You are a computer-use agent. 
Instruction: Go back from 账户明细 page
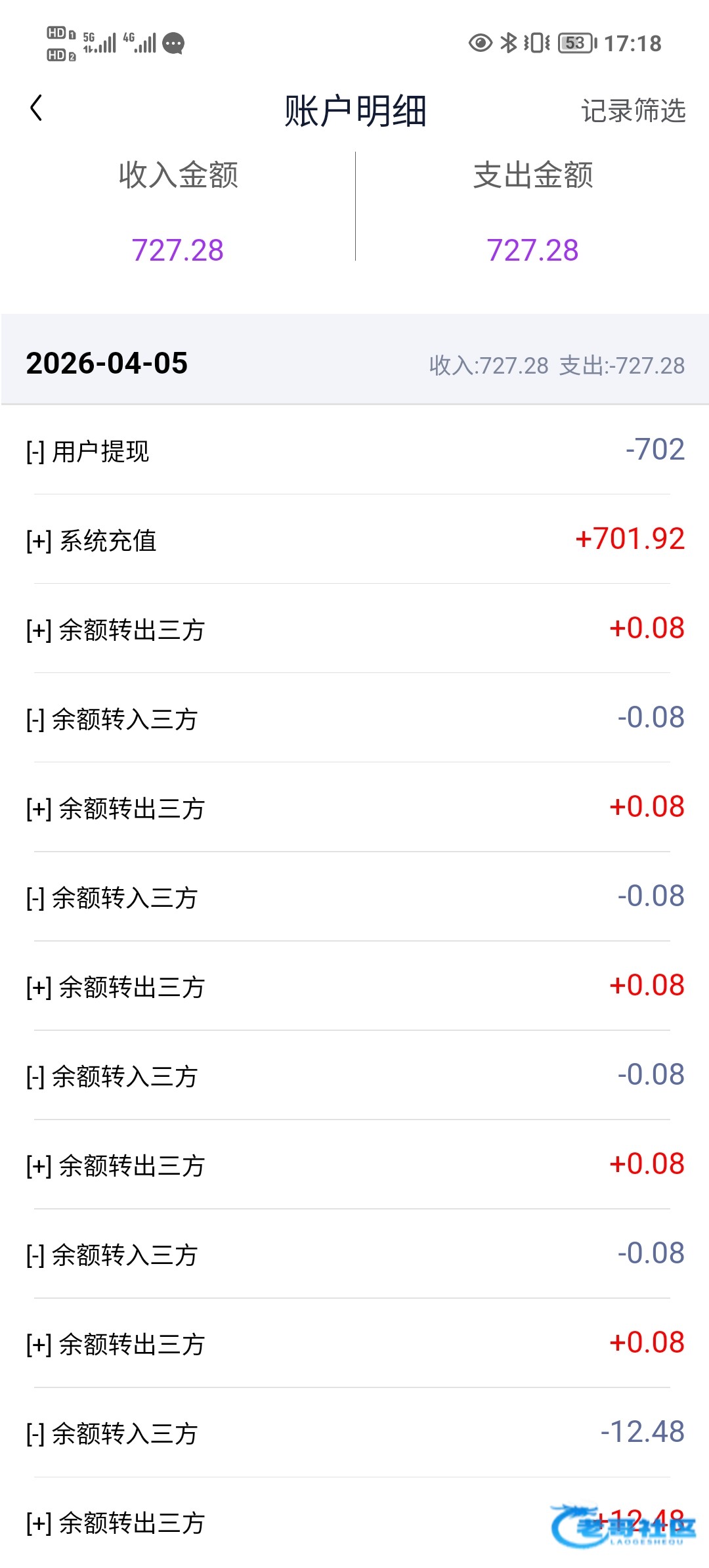coord(37,108)
